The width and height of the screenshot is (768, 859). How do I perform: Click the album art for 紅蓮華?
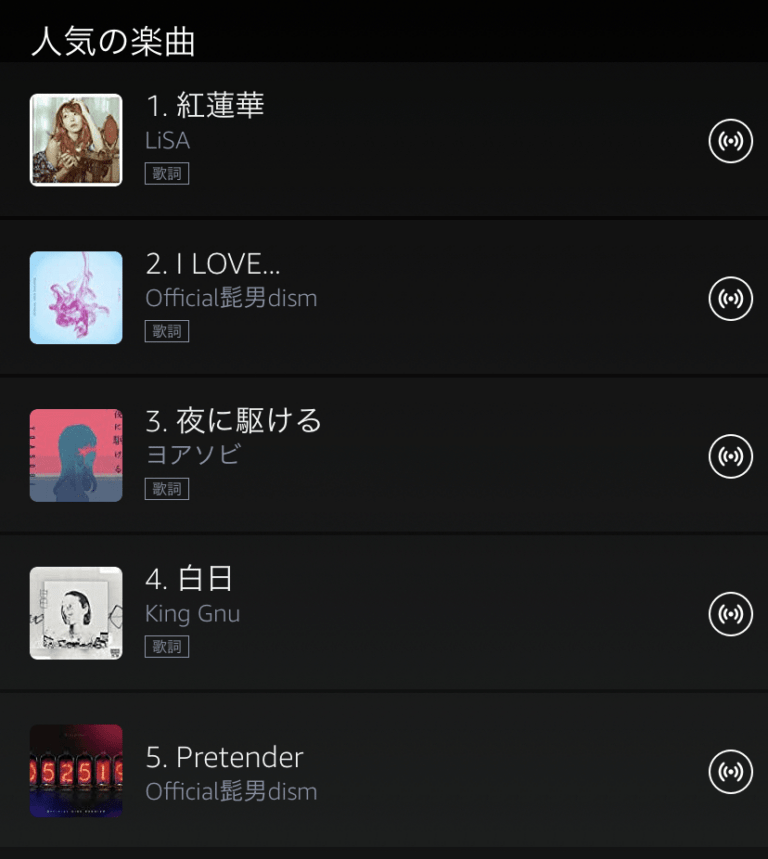(x=76, y=139)
